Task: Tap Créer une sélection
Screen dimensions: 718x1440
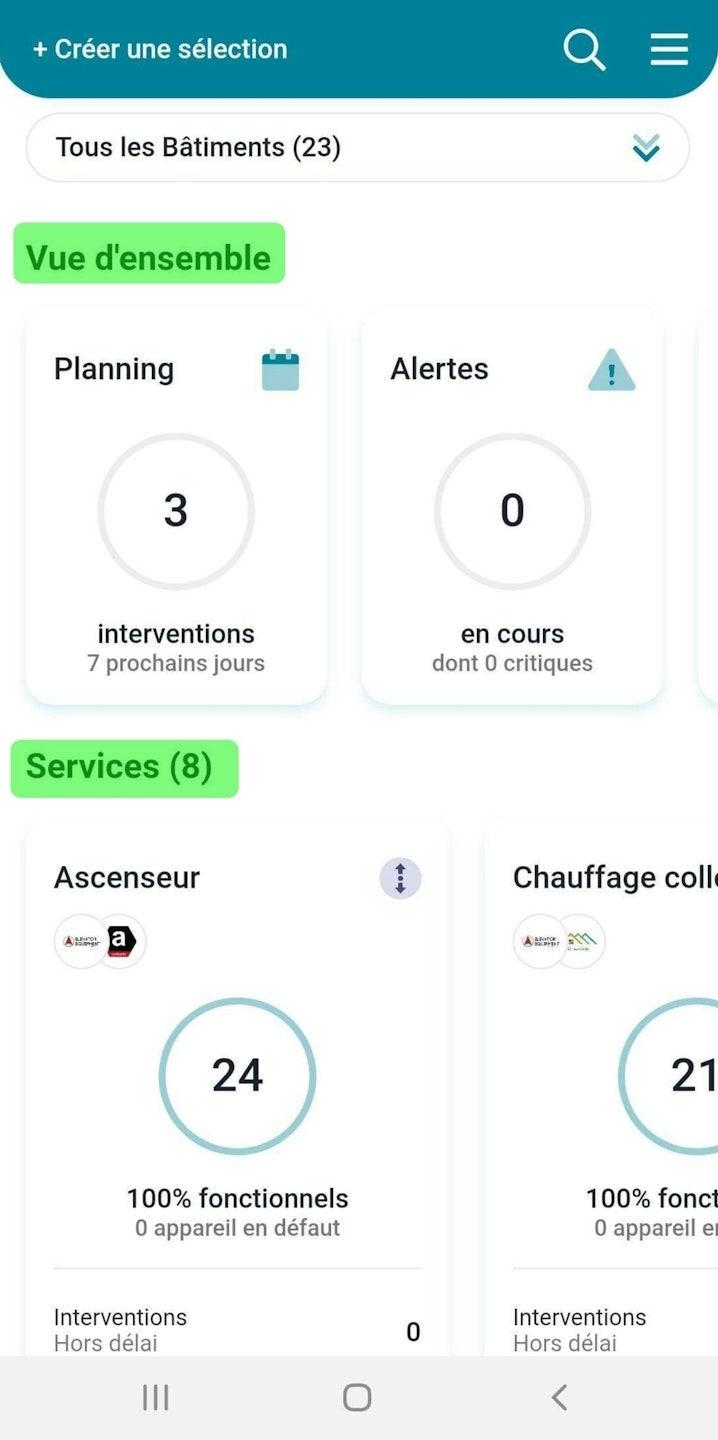Action: 160,49
